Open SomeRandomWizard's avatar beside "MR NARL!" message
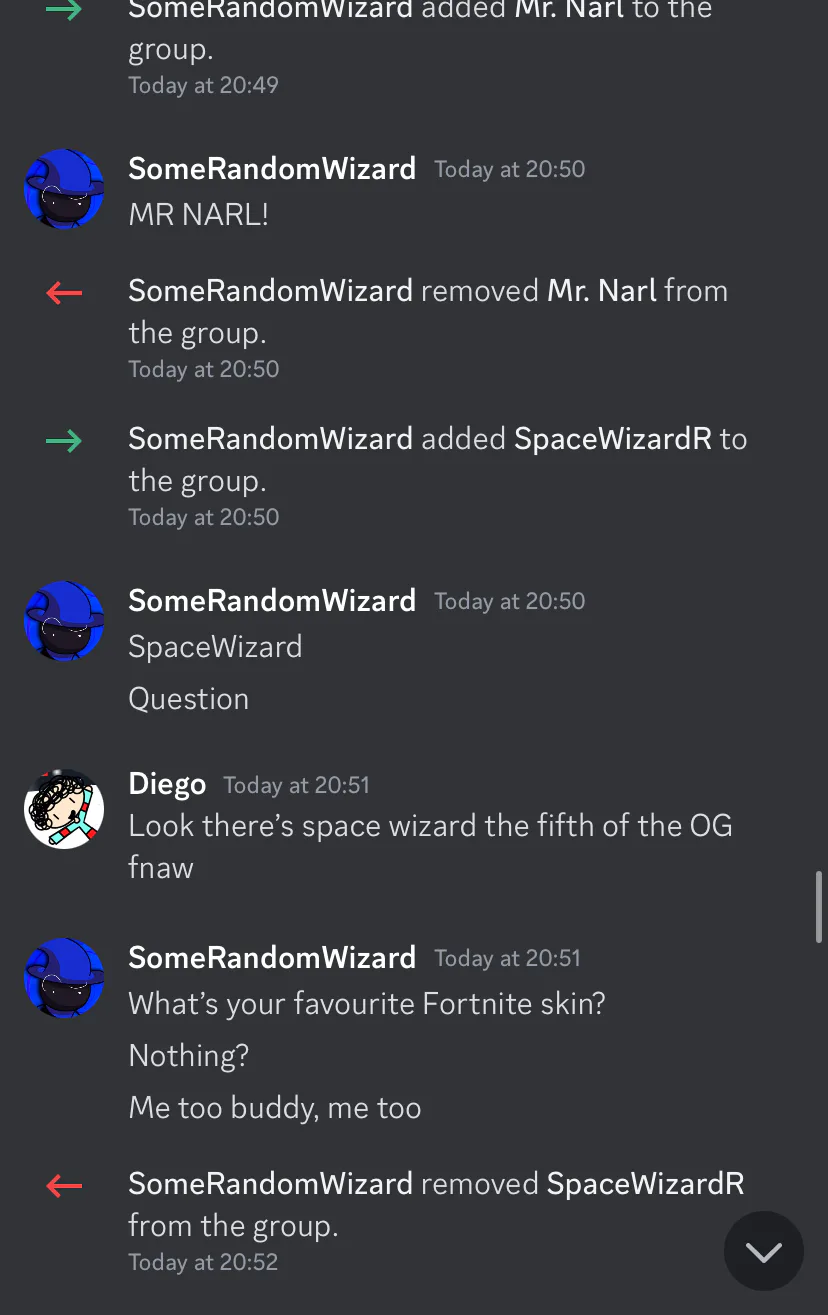828x1315 pixels. click(64, 189)
